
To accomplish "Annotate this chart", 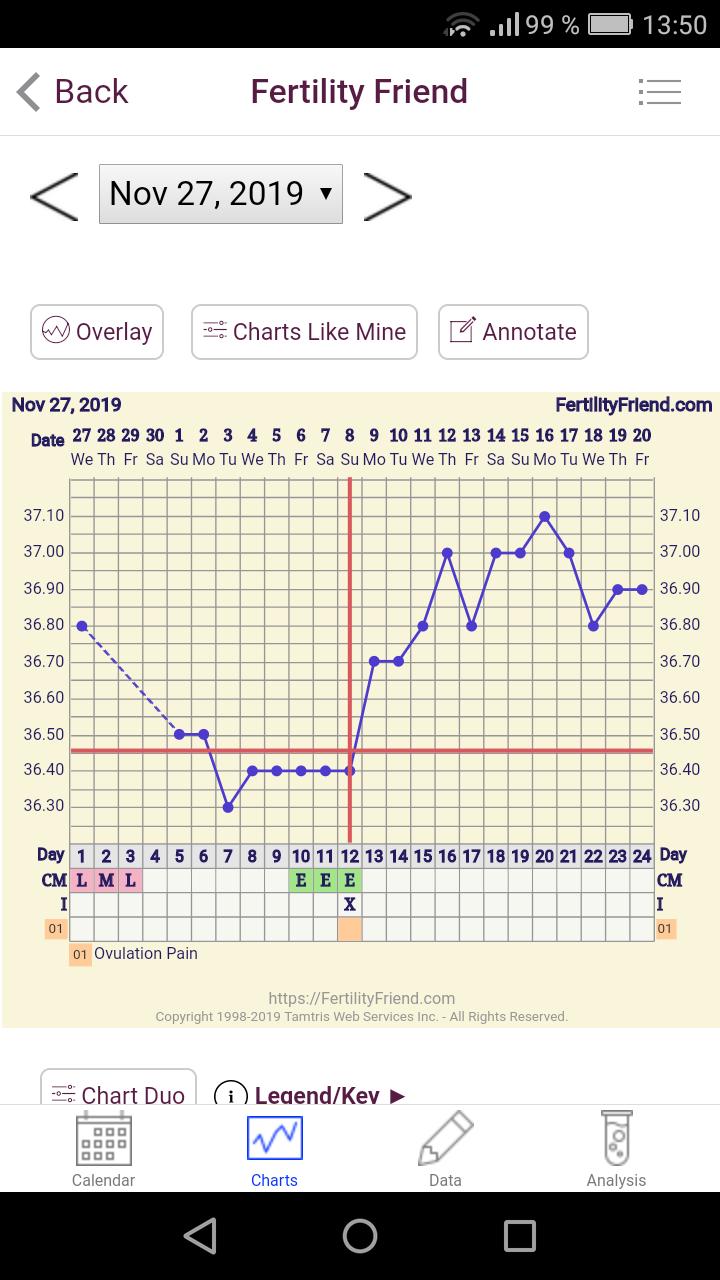I will coord(513,332).
